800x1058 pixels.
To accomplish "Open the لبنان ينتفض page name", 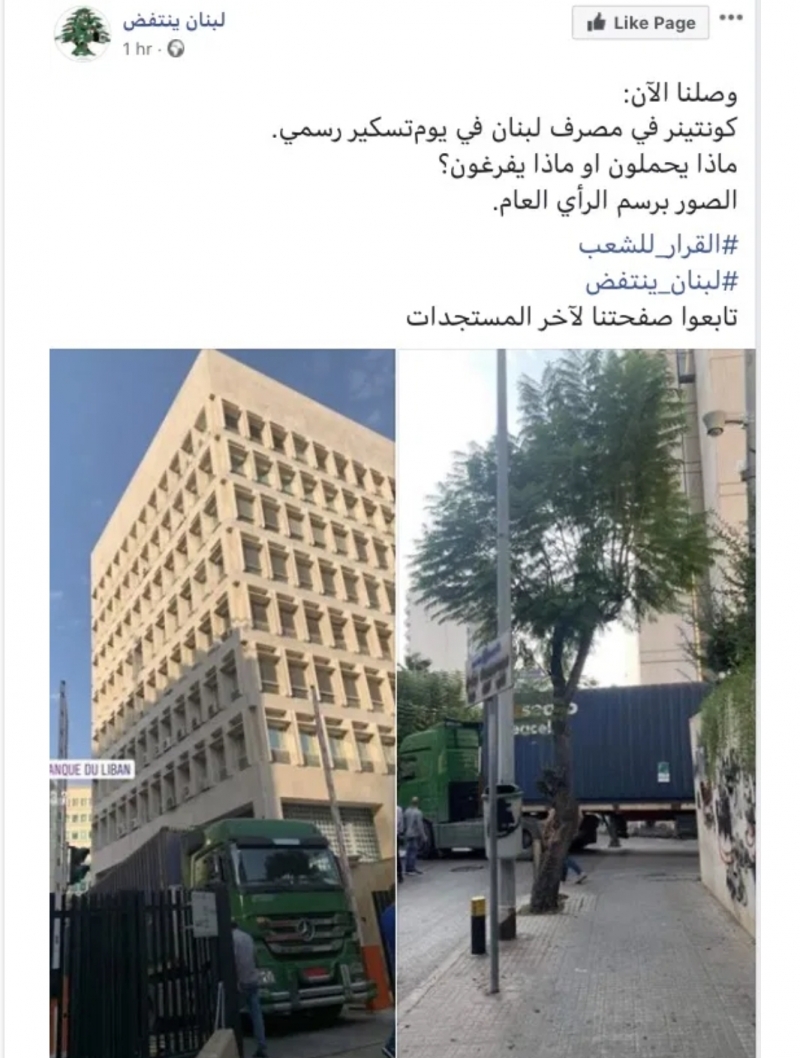I will pyautogui.click(x=175, y=21).
